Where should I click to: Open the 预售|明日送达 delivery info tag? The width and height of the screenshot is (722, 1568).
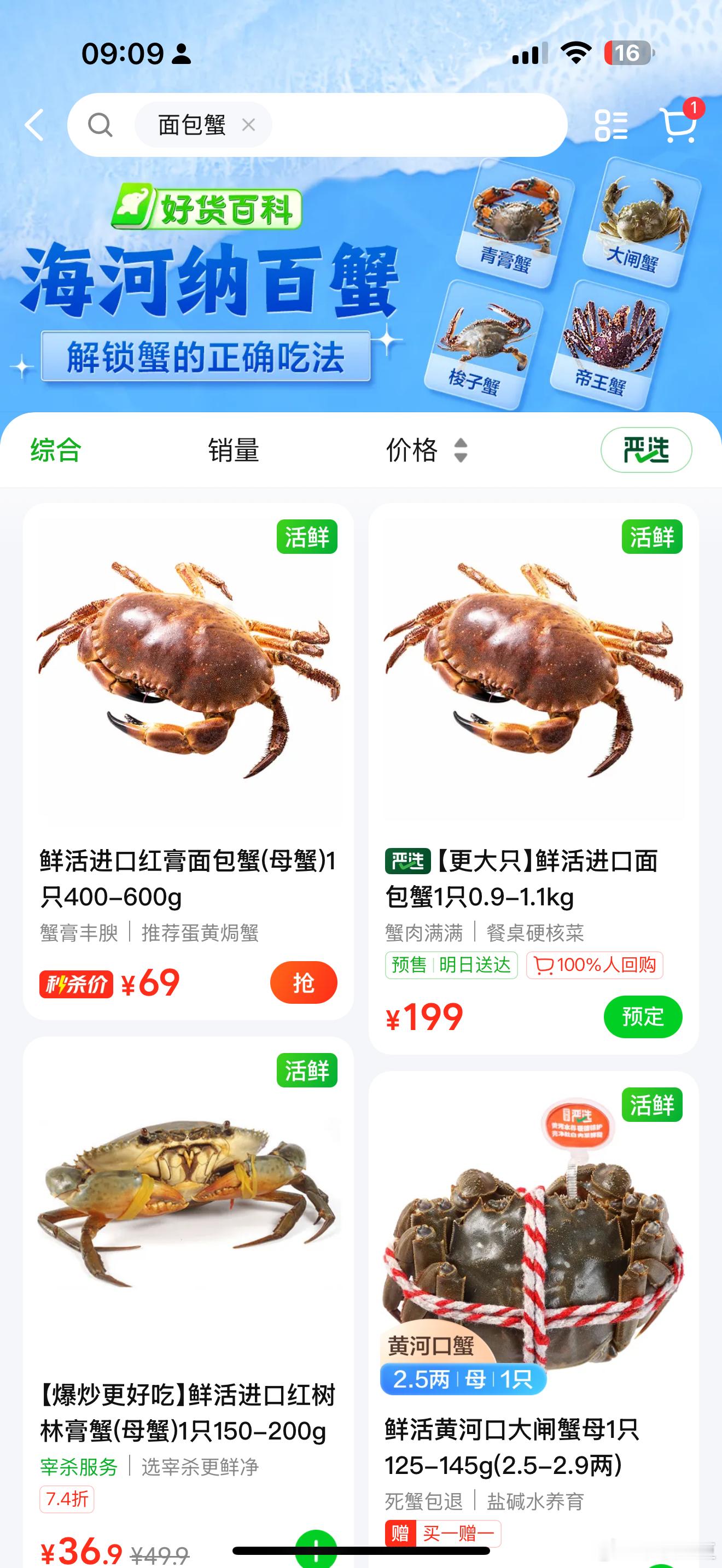point(451,966)
